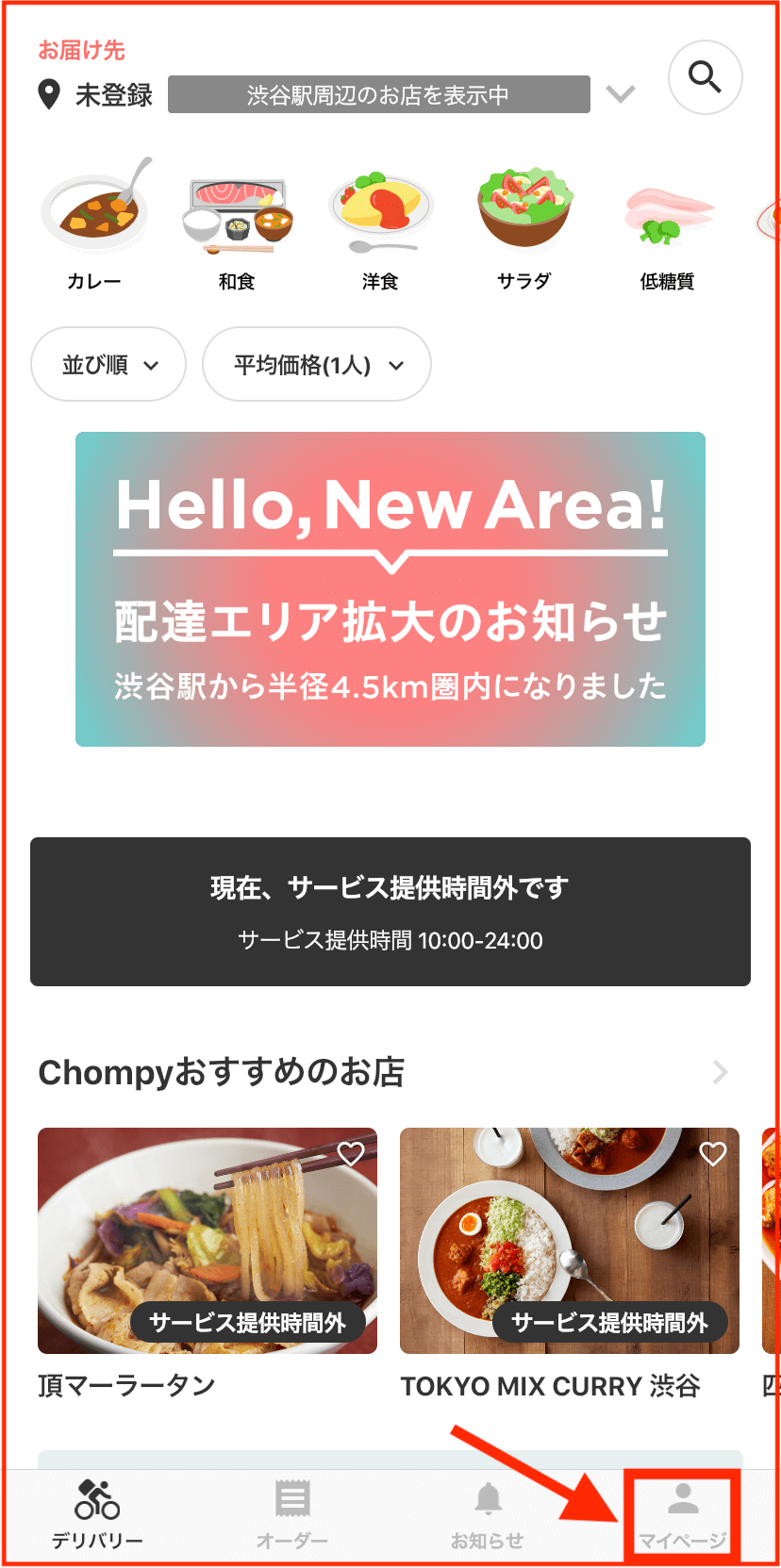Open the 頂マーラータン restaurant card

pyautogui.click(x=208, y=1263)
